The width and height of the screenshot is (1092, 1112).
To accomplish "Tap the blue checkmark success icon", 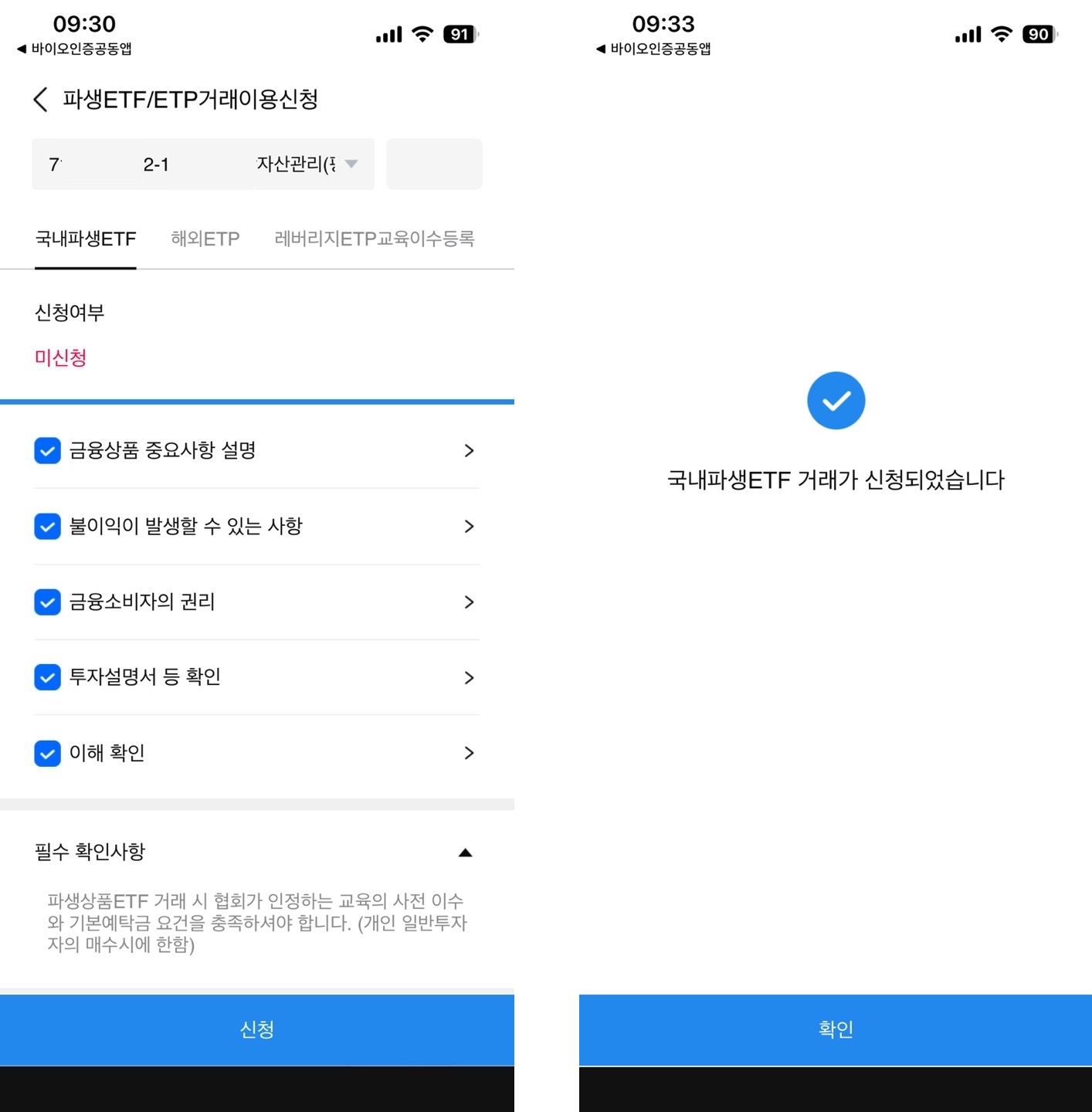I will coord(836,400).
